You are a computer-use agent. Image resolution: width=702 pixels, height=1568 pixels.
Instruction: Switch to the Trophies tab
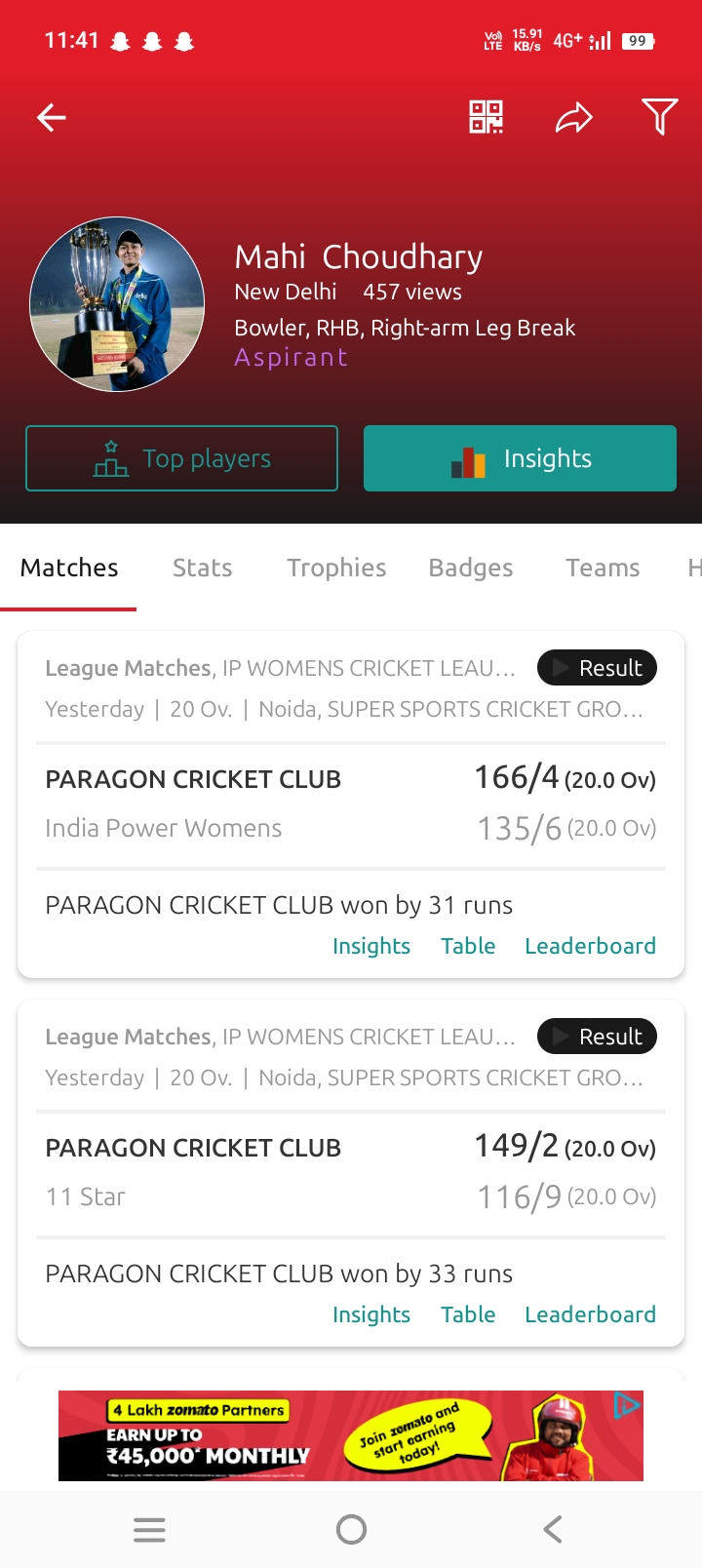pos(336,568)
